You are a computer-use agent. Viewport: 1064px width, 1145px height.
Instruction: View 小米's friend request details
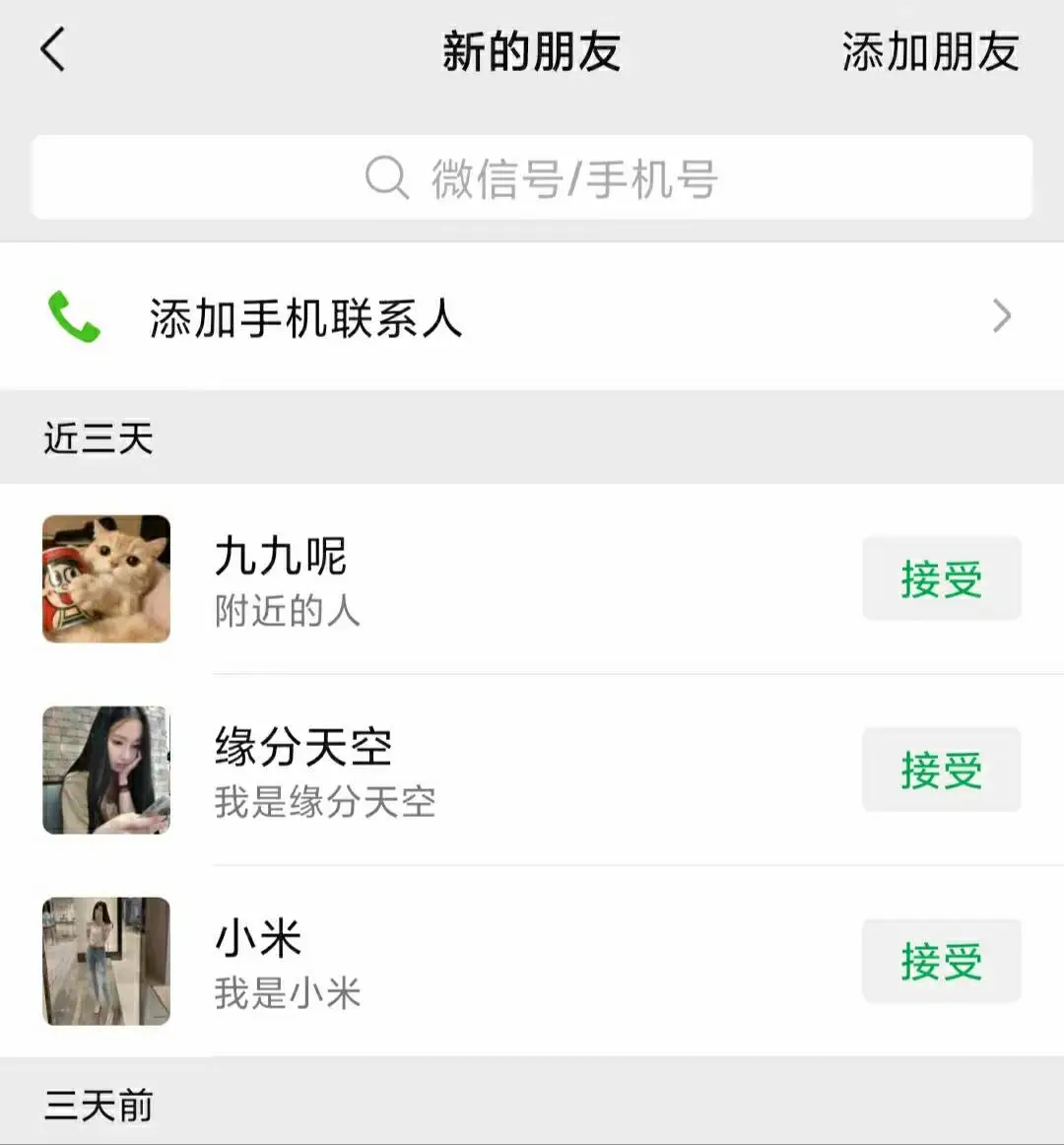(x=443, y=962)
